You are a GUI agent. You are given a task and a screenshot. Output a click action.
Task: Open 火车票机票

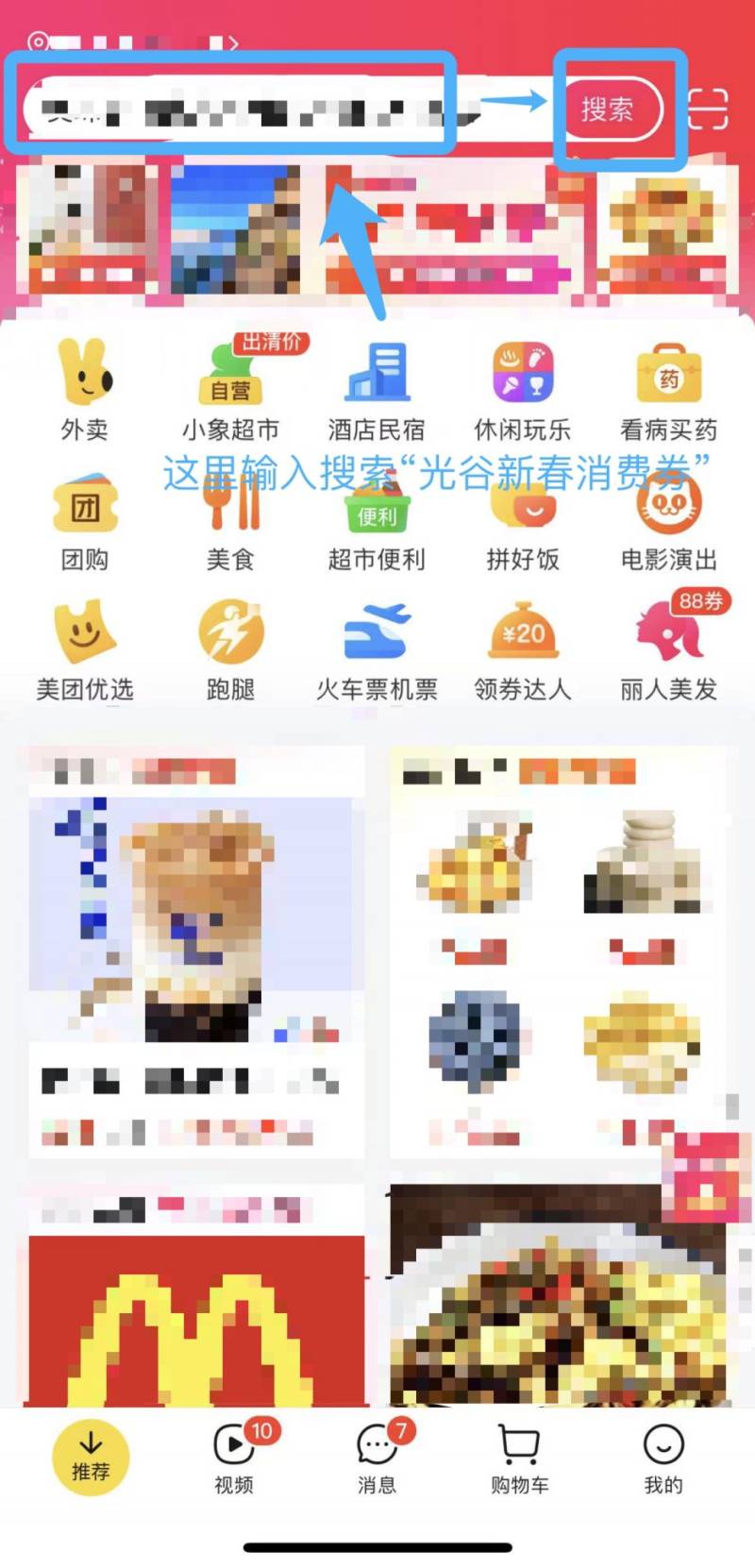(377, 651)
